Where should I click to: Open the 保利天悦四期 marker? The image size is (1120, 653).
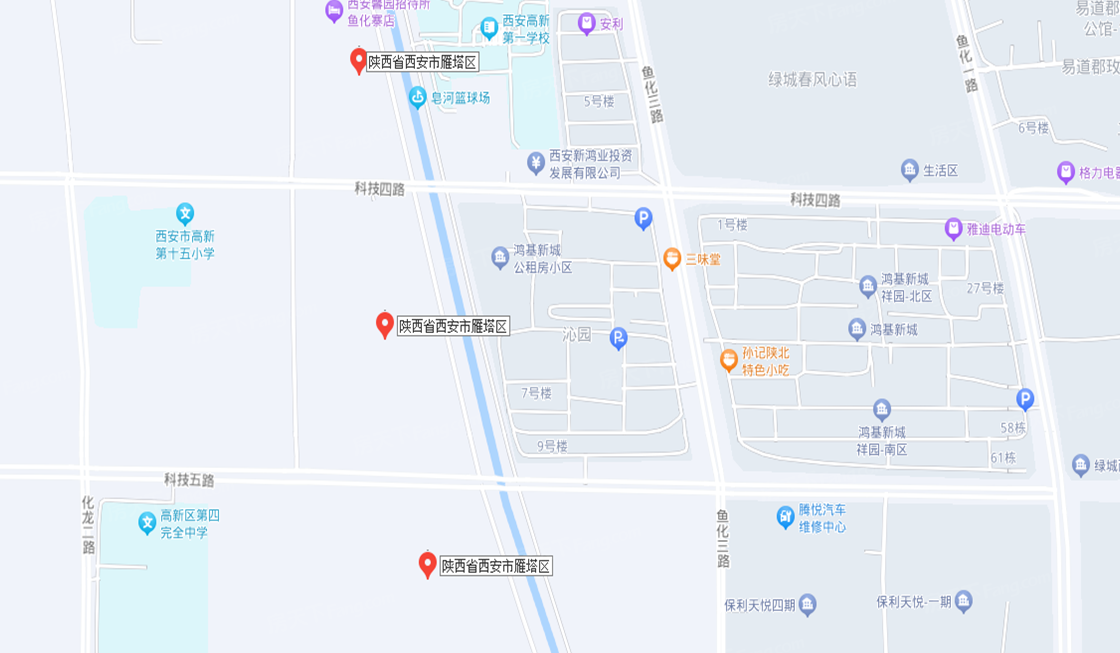pos(808,604)
